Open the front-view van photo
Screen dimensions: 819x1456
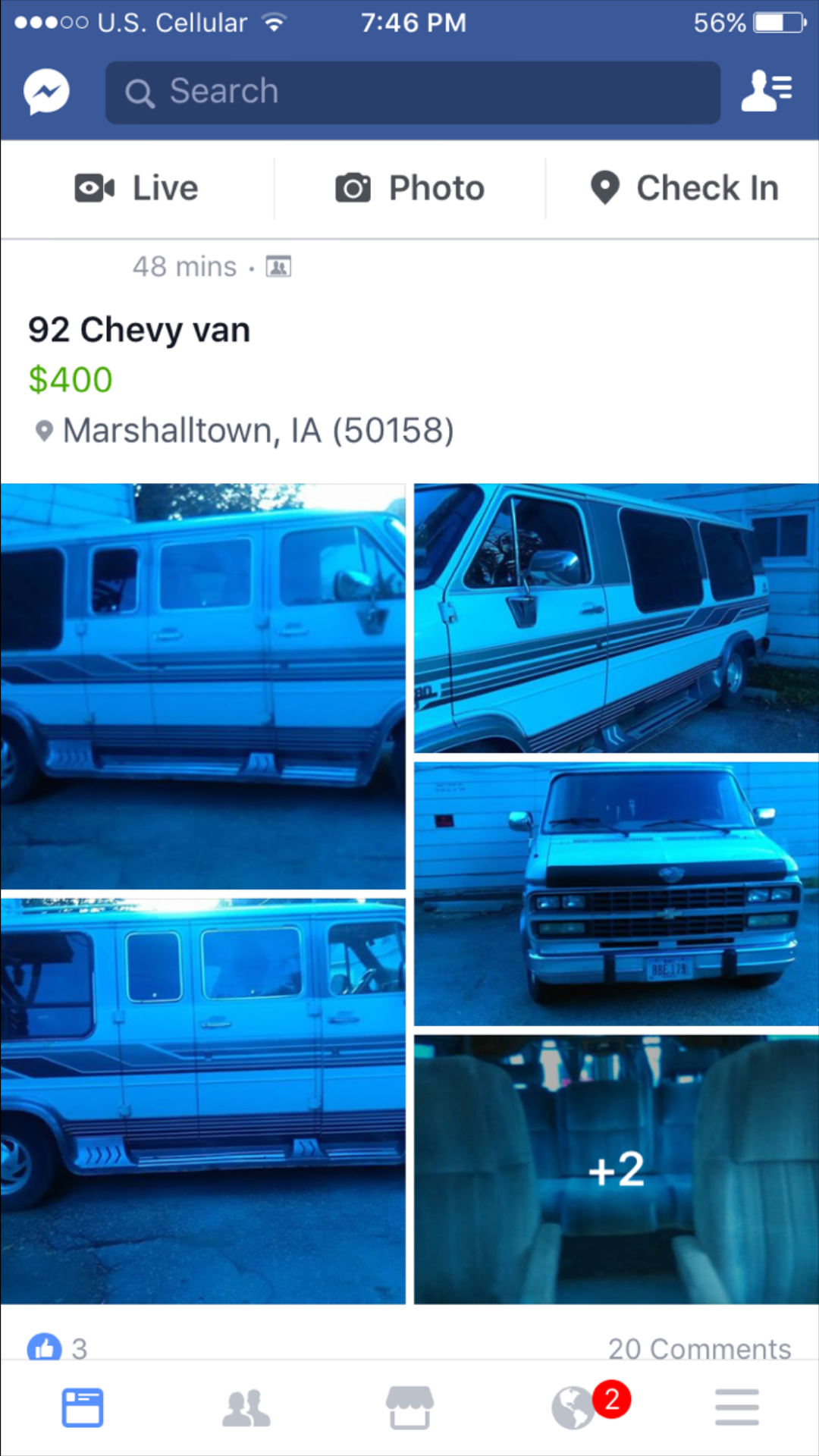point(617,894)
